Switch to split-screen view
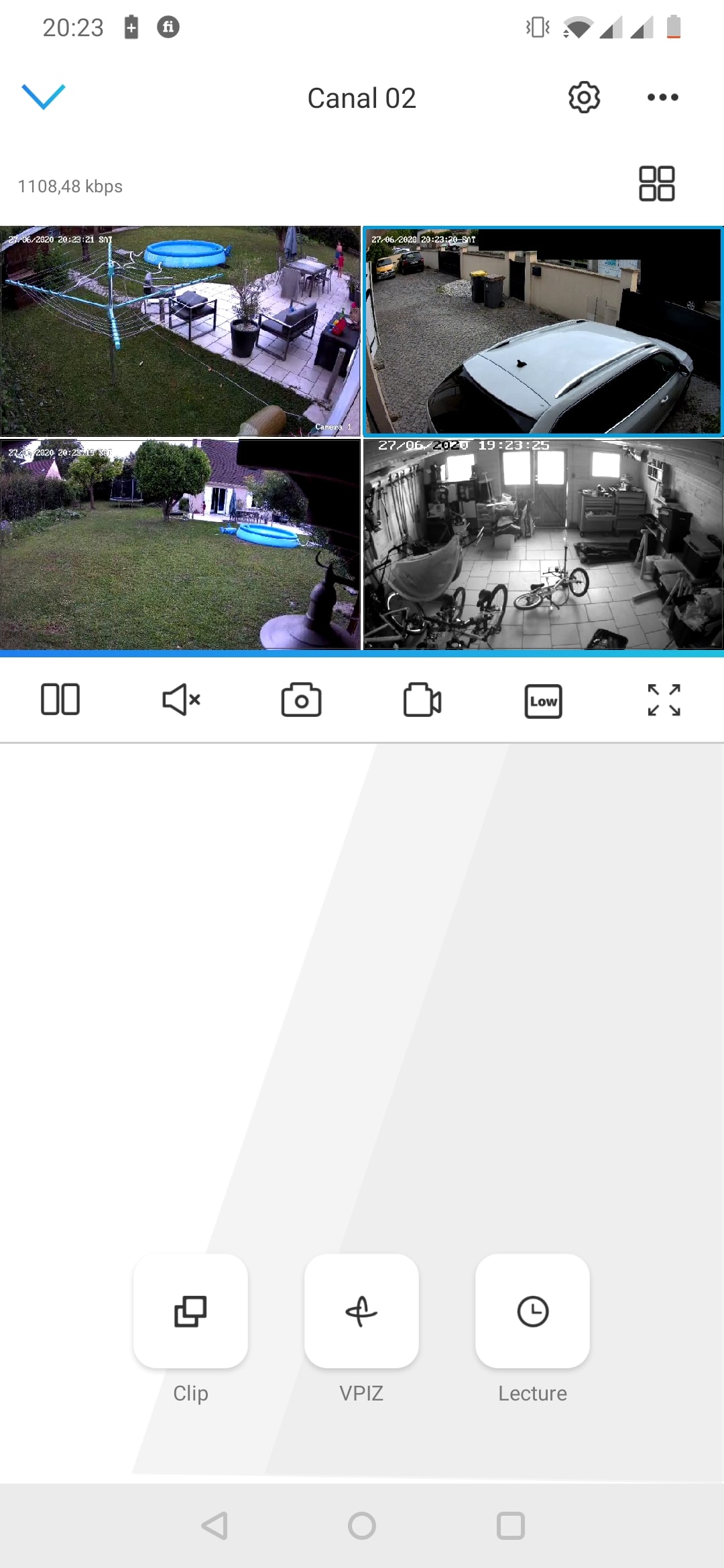The image size is (724, 1568). coord(60,700)
